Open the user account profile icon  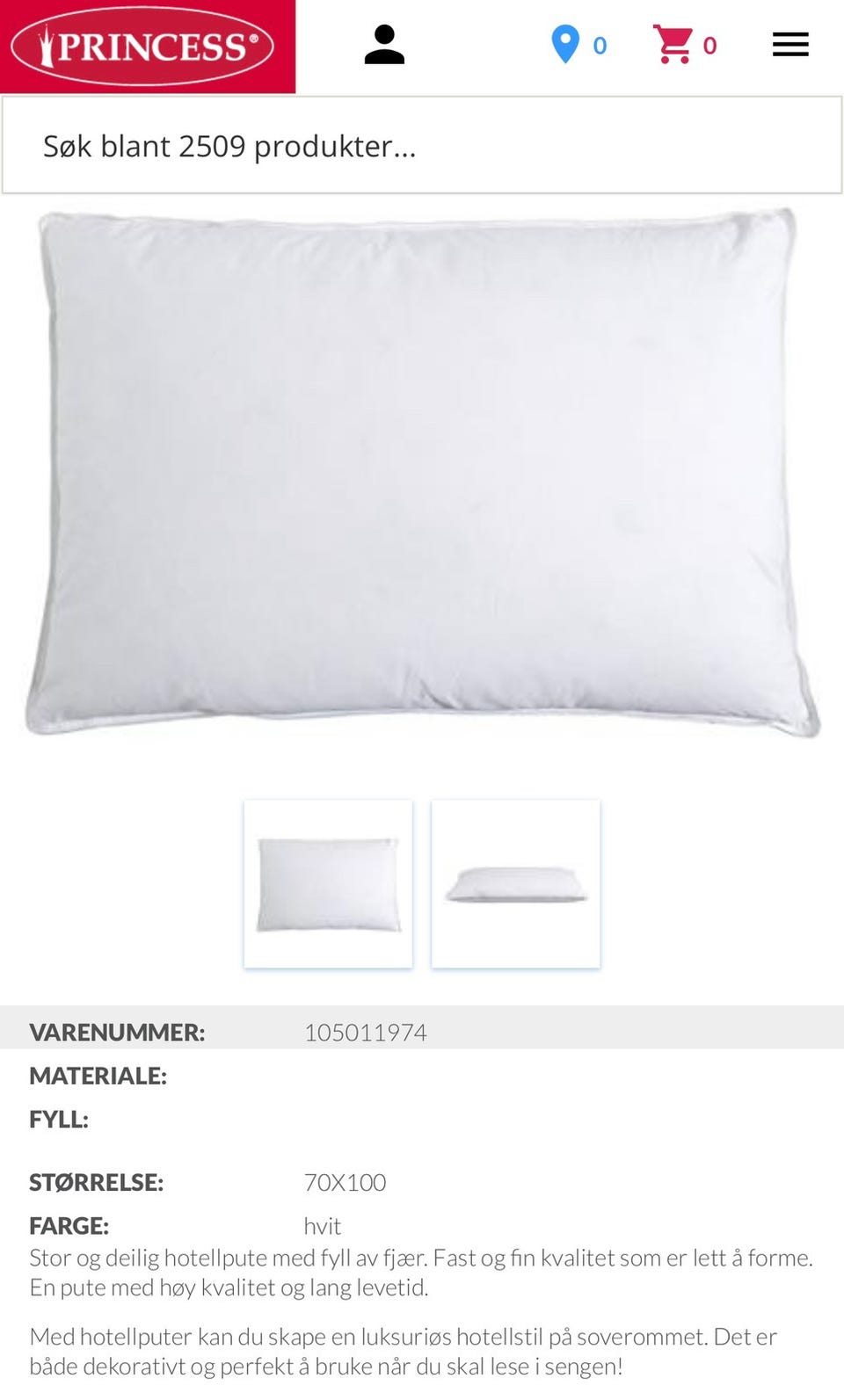(384, 45)
